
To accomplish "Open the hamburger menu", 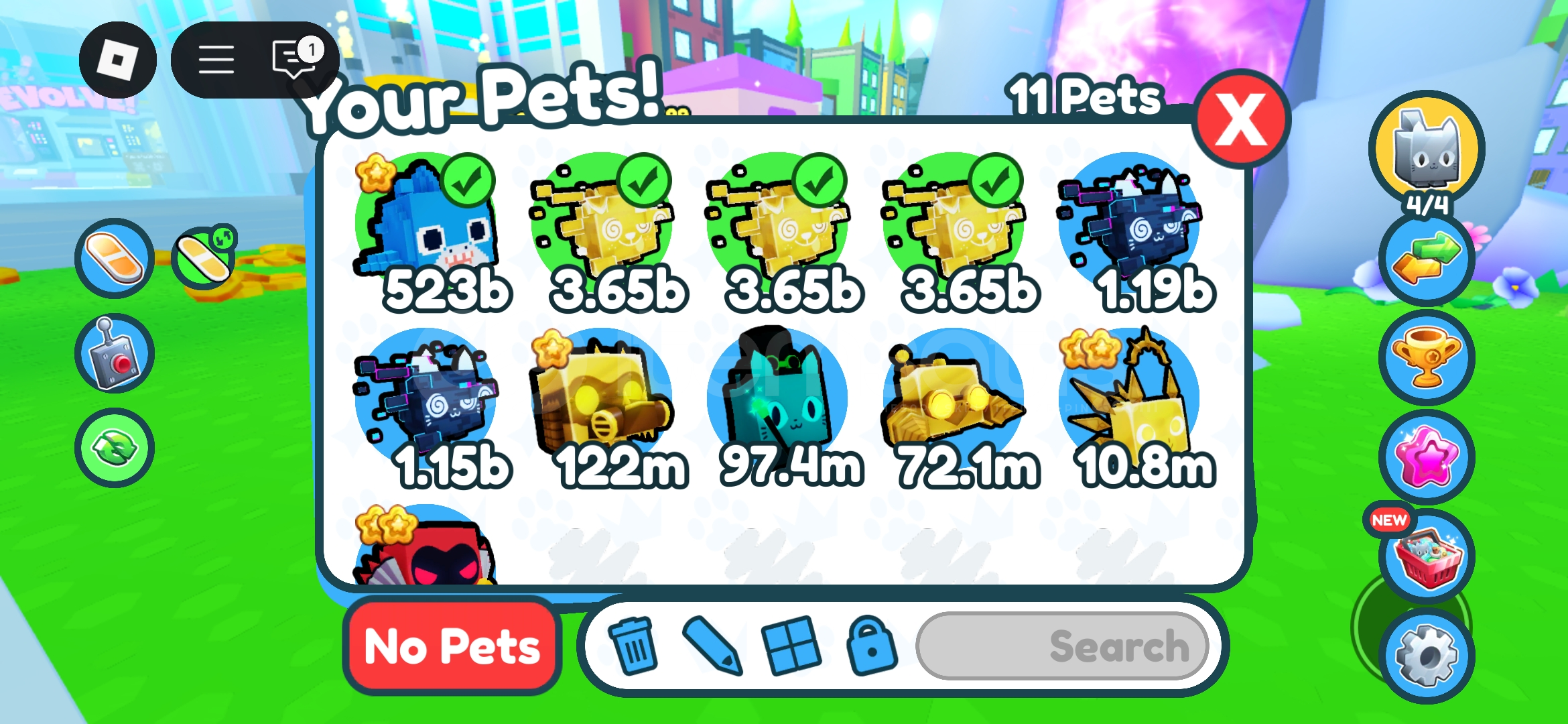I will point(216,60).
